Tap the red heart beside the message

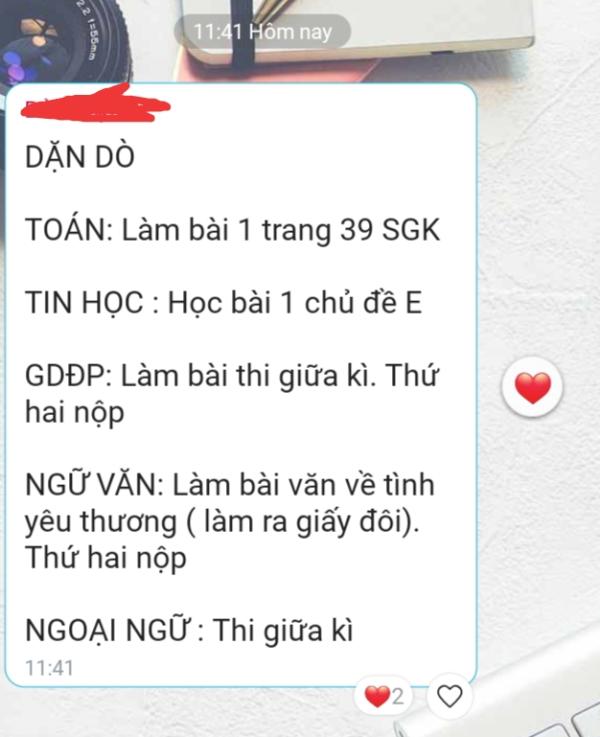click(x=532, y=387)
